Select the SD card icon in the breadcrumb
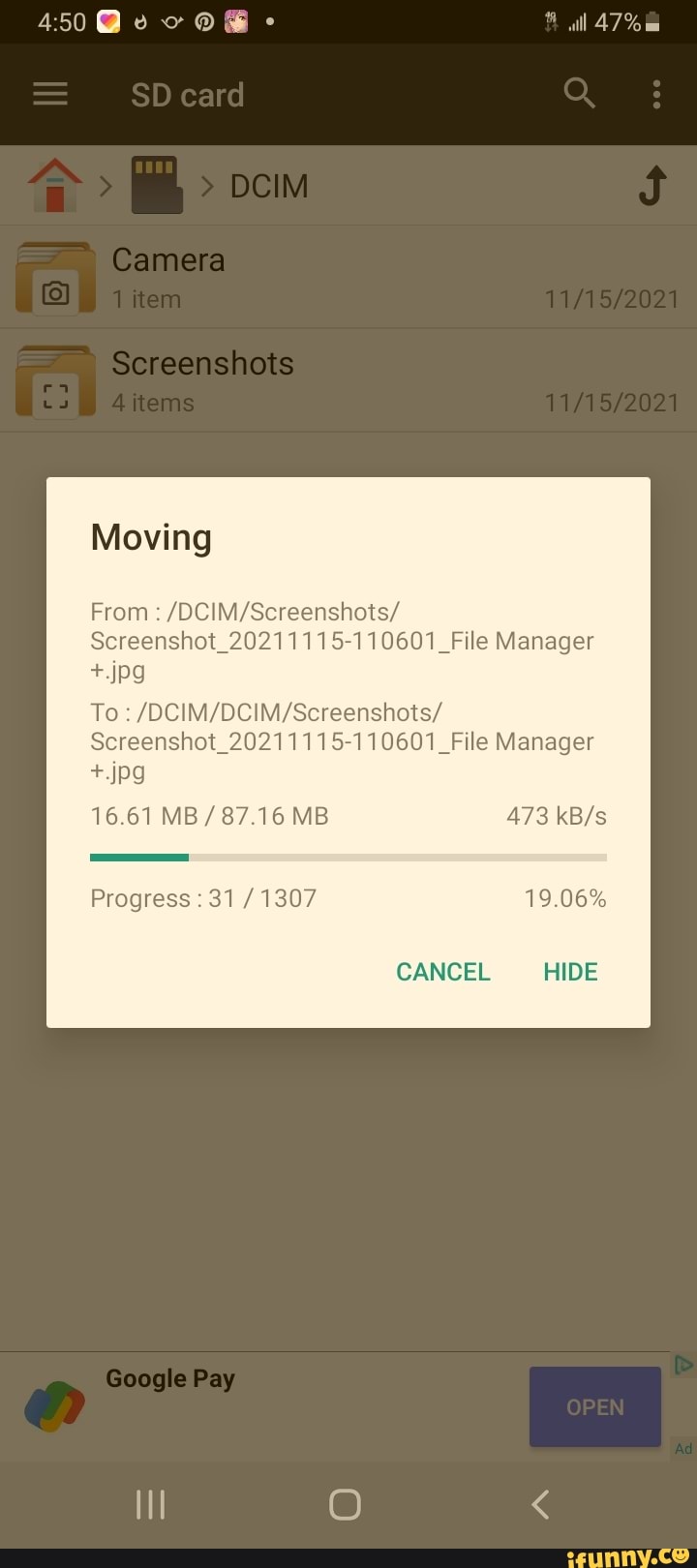697x1568 pixels. point(156,185)
